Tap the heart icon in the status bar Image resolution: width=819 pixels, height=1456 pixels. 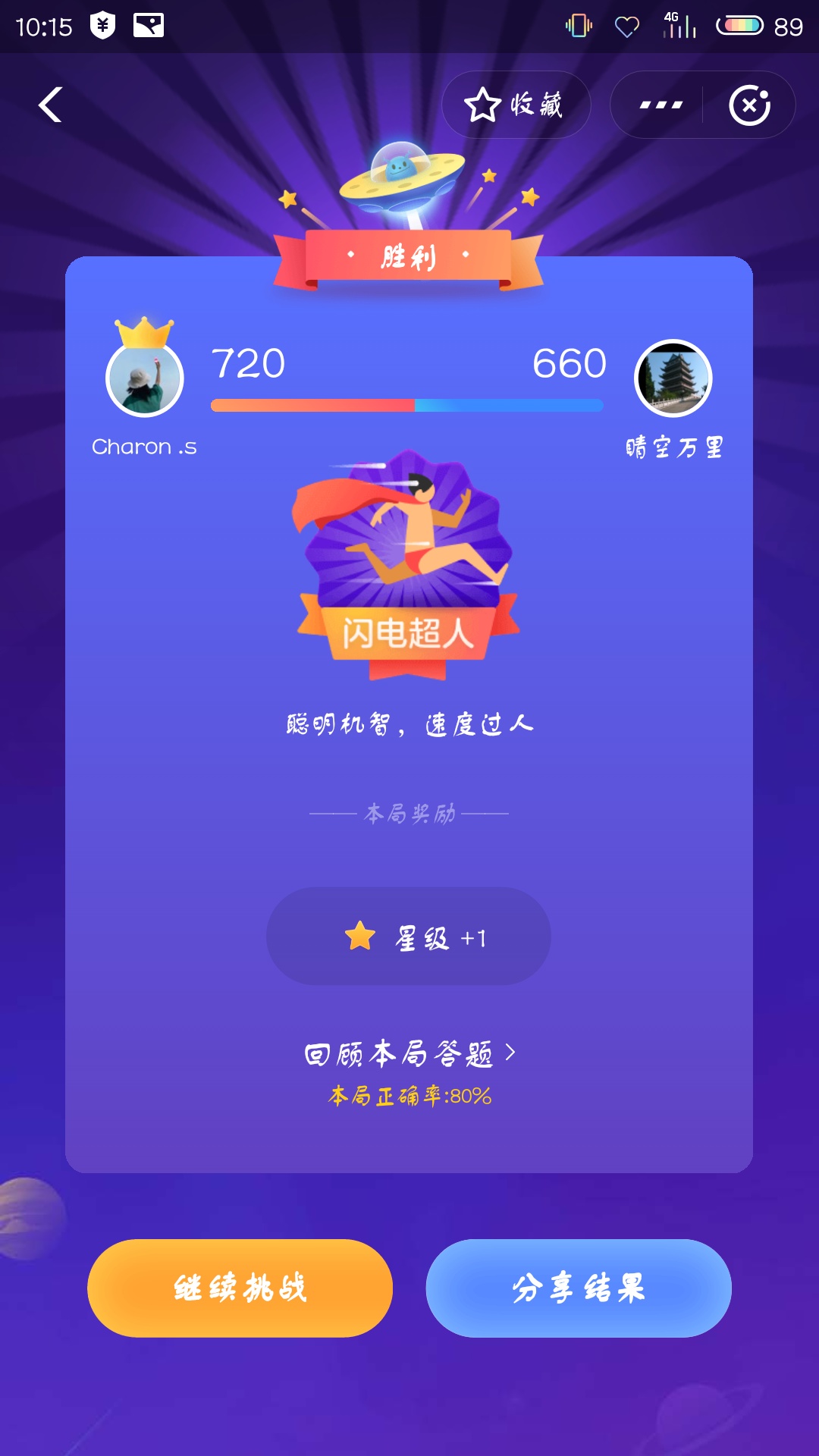click(x=626, y=25)
